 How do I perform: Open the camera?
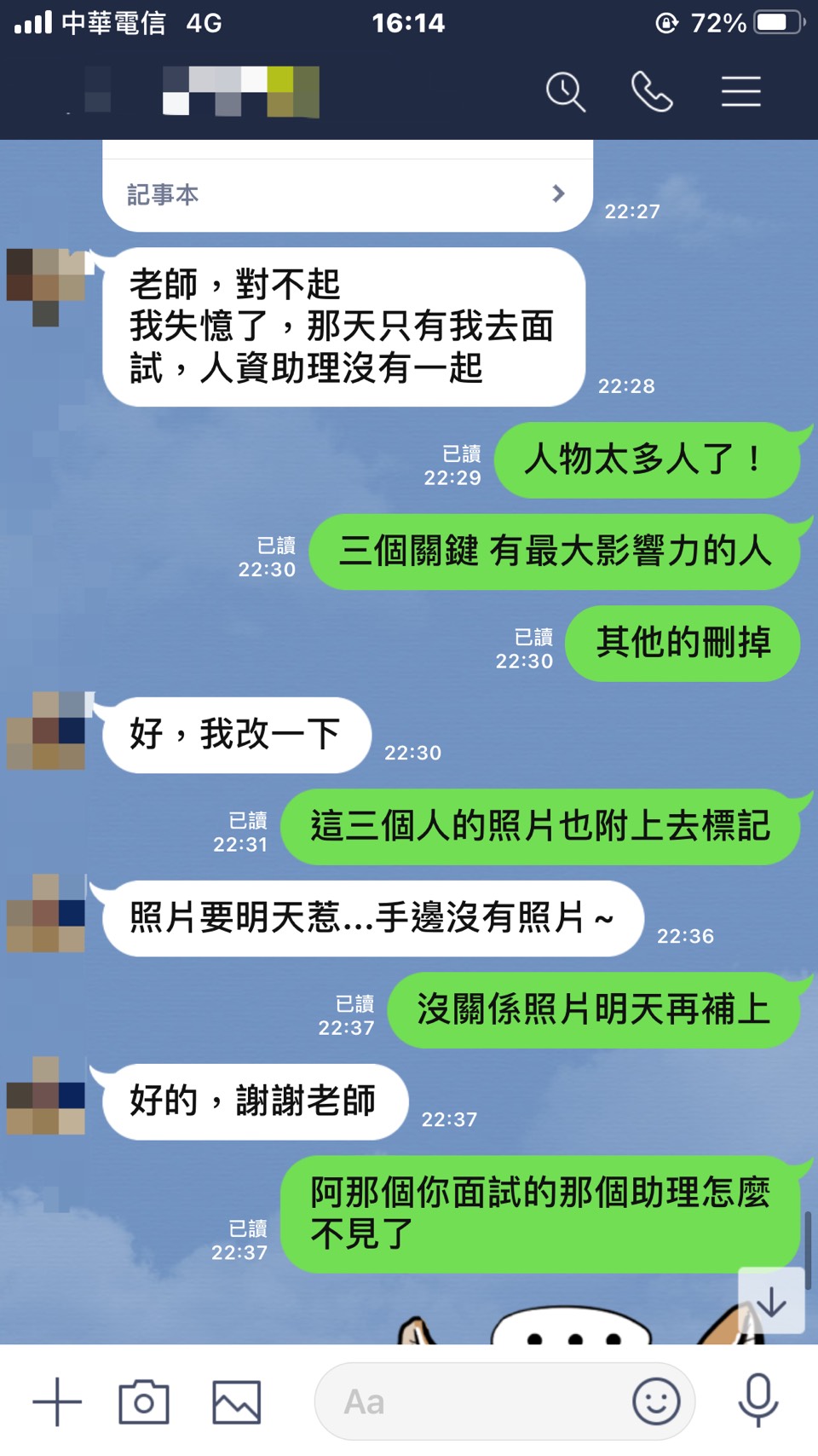point(144,1401)
